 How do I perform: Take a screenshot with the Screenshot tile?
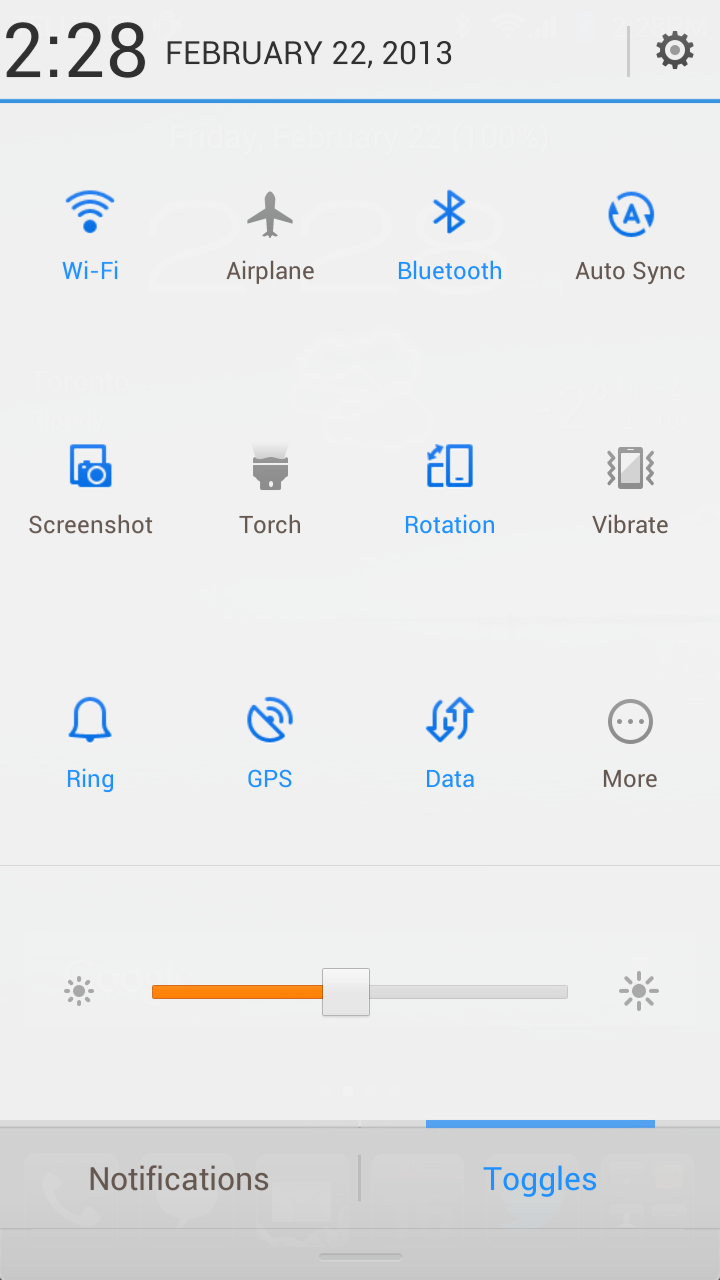[90, 490]
